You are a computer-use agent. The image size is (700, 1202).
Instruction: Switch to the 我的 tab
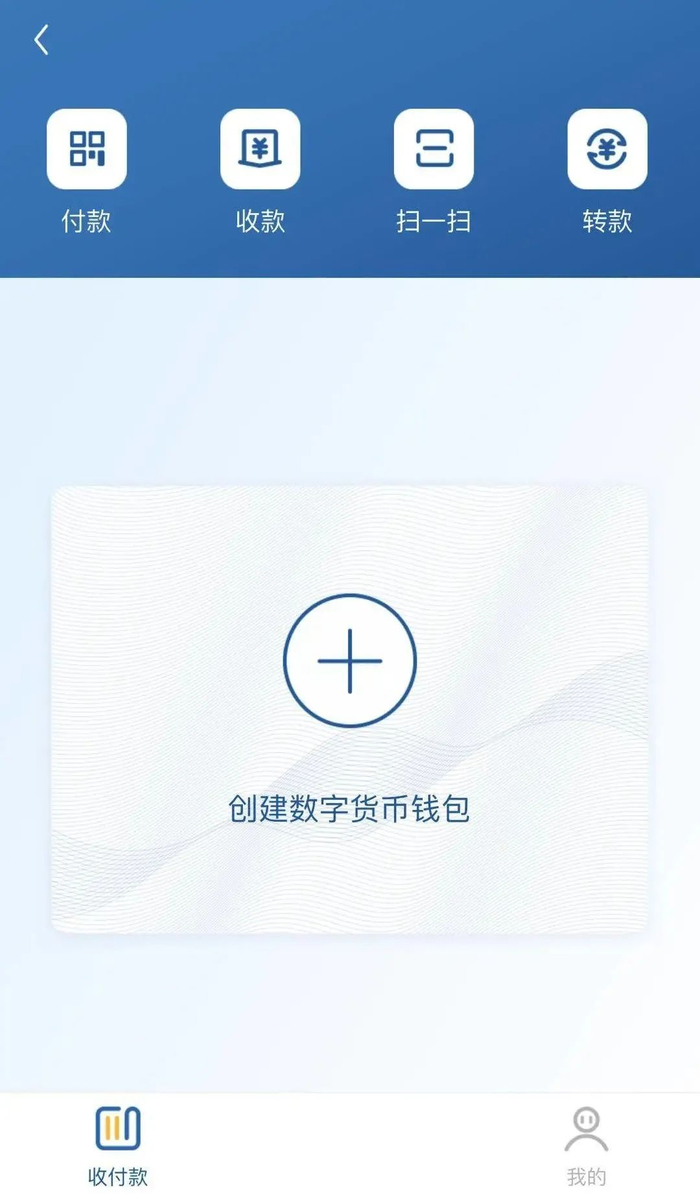(x=586, y=1146)
